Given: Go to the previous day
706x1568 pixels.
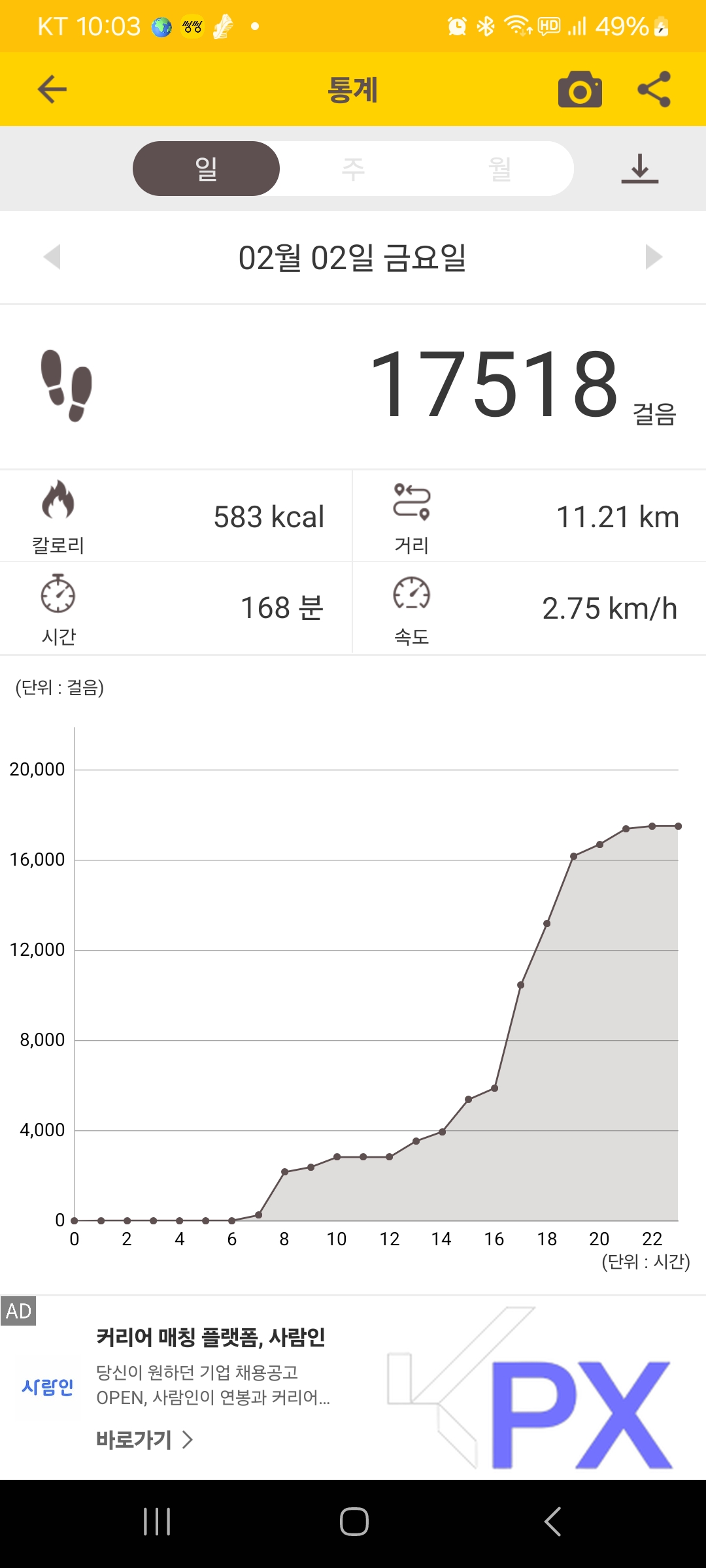Looking at the screenshot, I should 52,257.
